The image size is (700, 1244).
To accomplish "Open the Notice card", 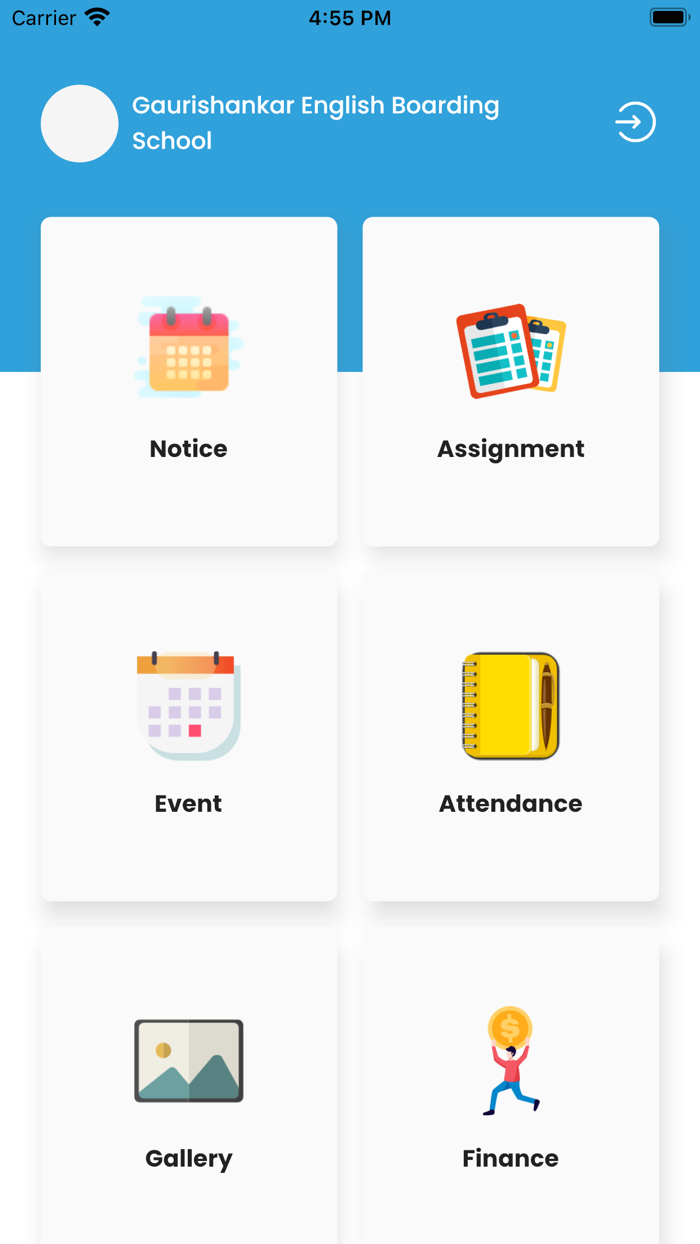I will coord(189,381).
